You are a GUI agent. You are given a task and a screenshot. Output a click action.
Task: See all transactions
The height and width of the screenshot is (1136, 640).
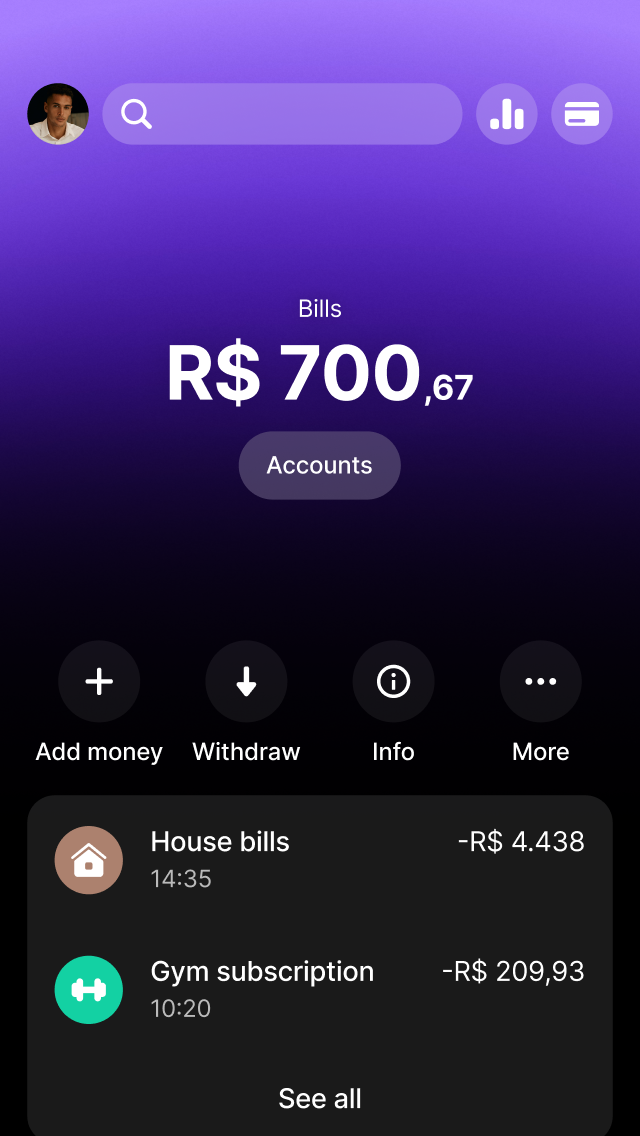click(x=320, y=1098)
